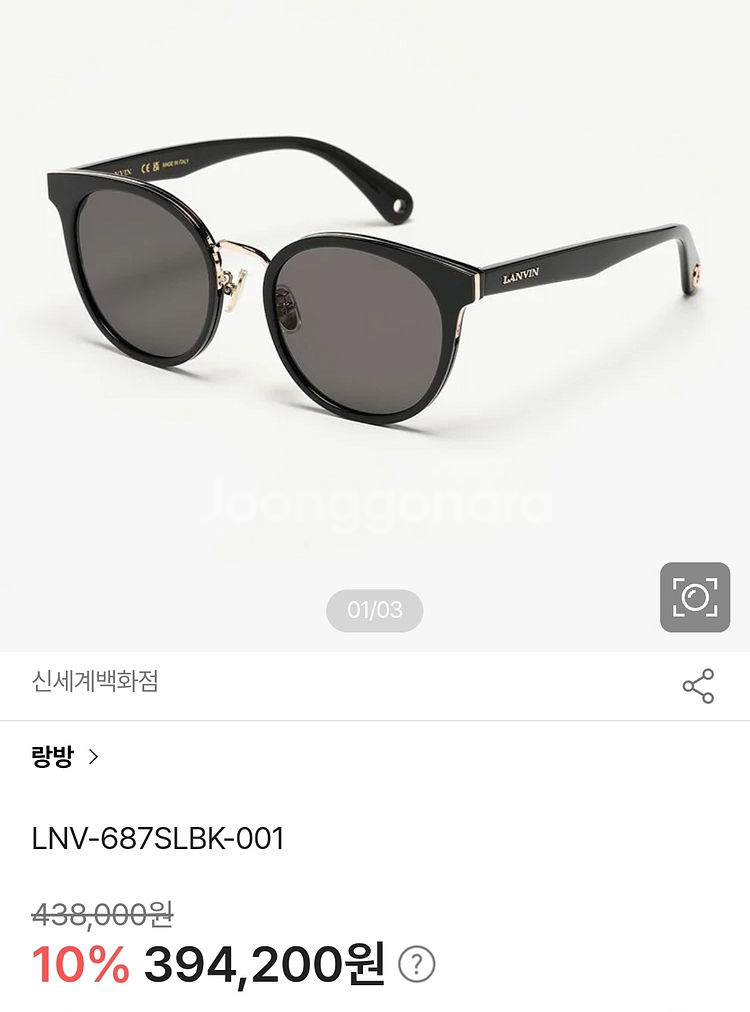Open the brand page via the 랑방 chevron
This screenshot has height=1012, width=750.
pyautogui.click(x=93, y=757)
